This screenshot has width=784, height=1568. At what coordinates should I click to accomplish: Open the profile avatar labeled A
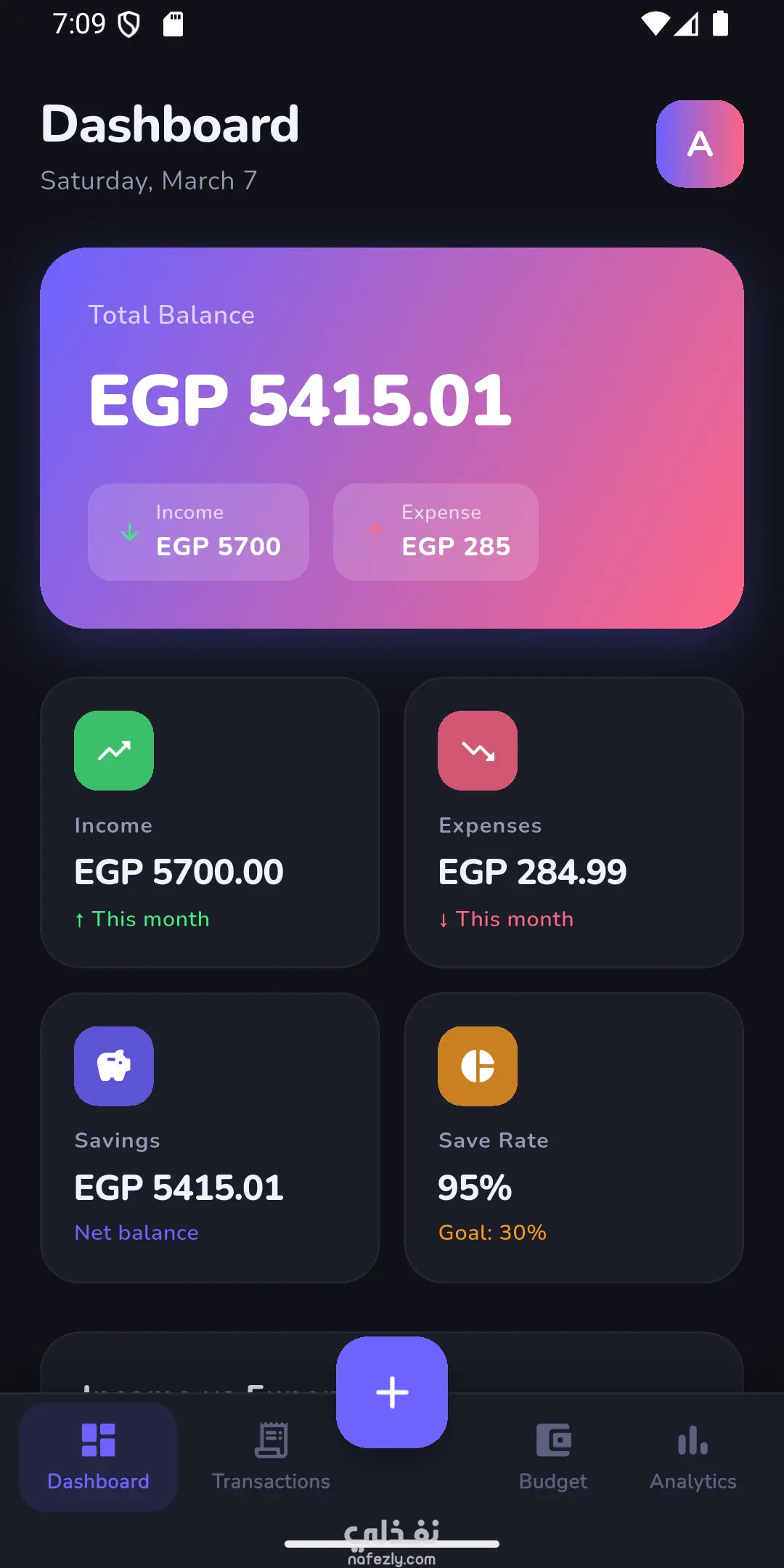[700, 144]
